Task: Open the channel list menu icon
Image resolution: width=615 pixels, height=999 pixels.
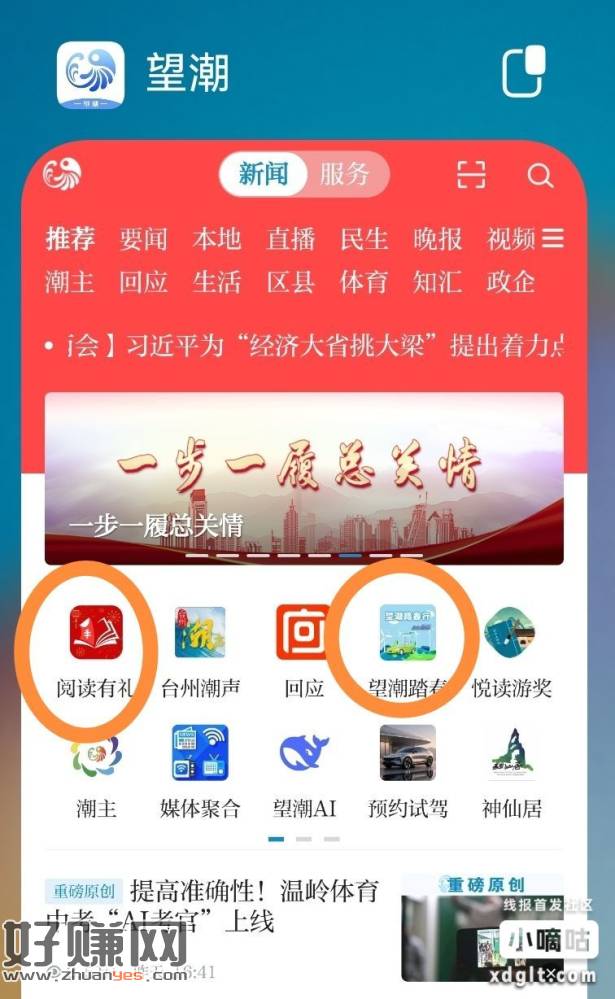Action: (x=553, y=238)
